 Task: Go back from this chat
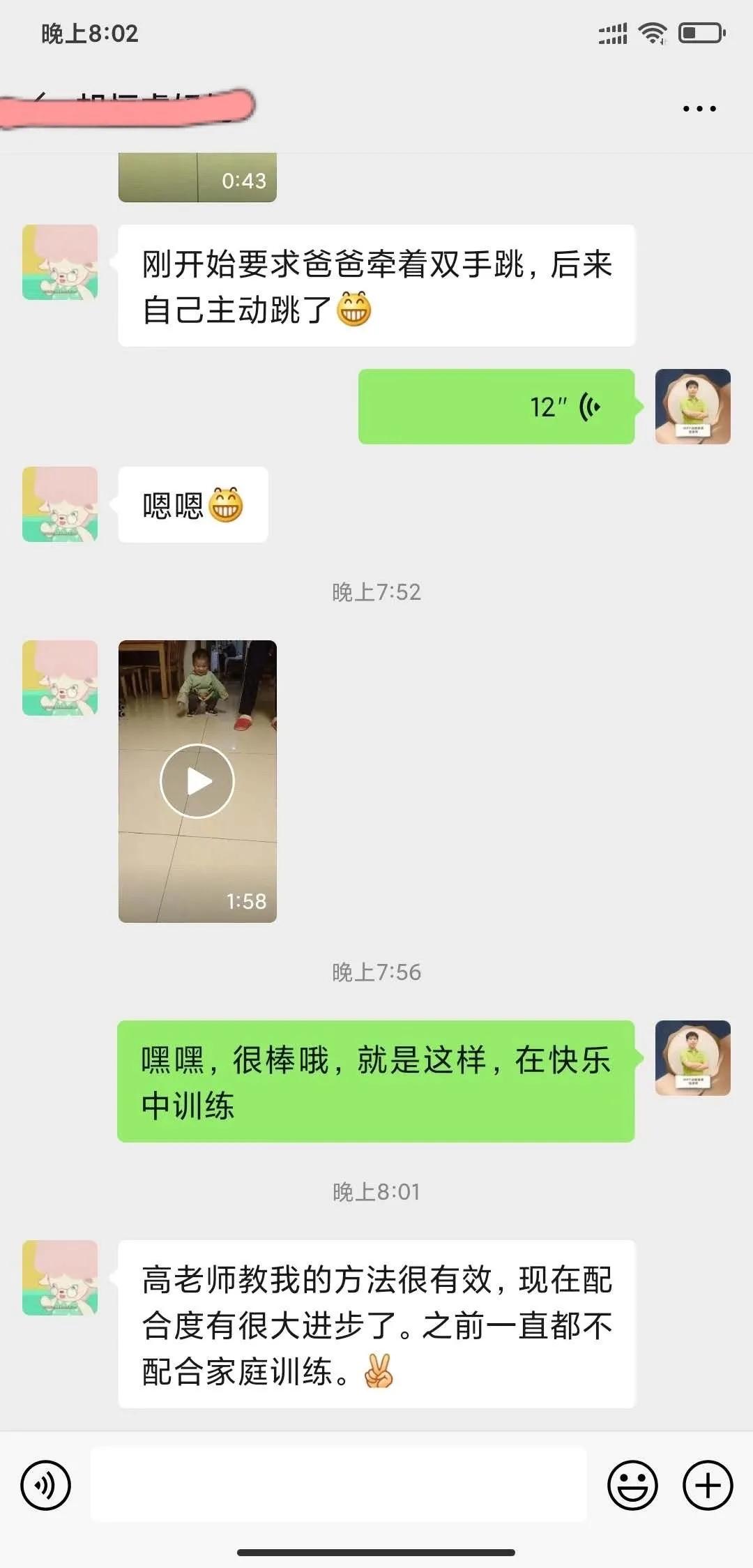pyautogui.click(x=38, y=105)
